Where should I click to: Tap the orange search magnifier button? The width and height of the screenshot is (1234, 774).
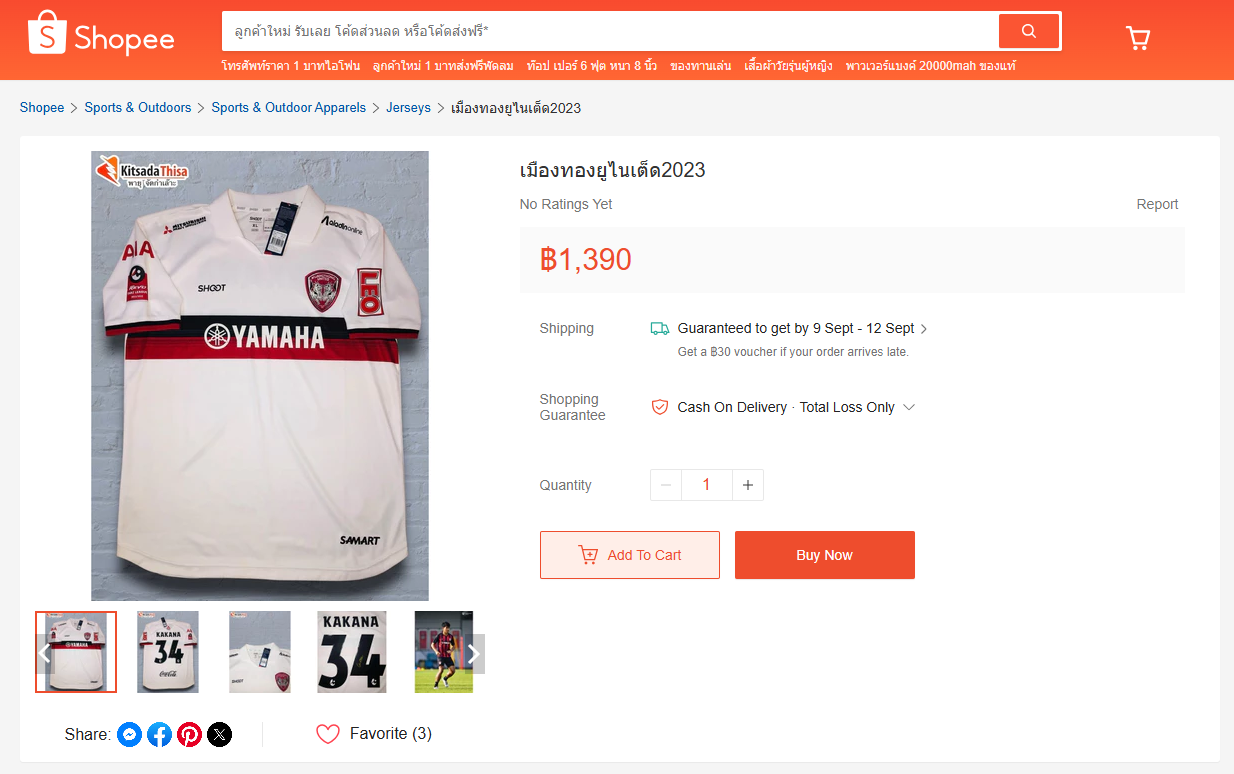[x=1028, y=31]
